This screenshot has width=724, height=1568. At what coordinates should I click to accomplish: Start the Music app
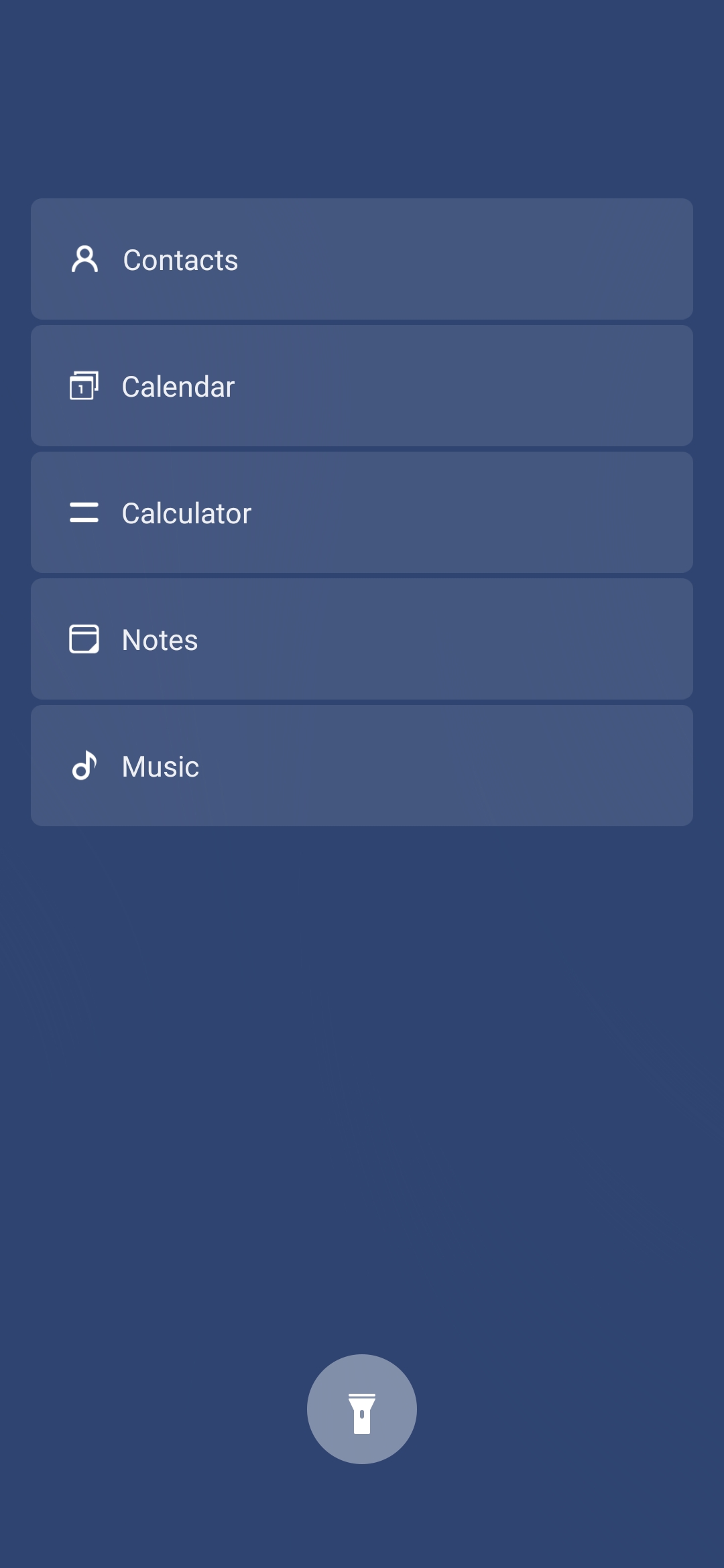pos(362,765)
